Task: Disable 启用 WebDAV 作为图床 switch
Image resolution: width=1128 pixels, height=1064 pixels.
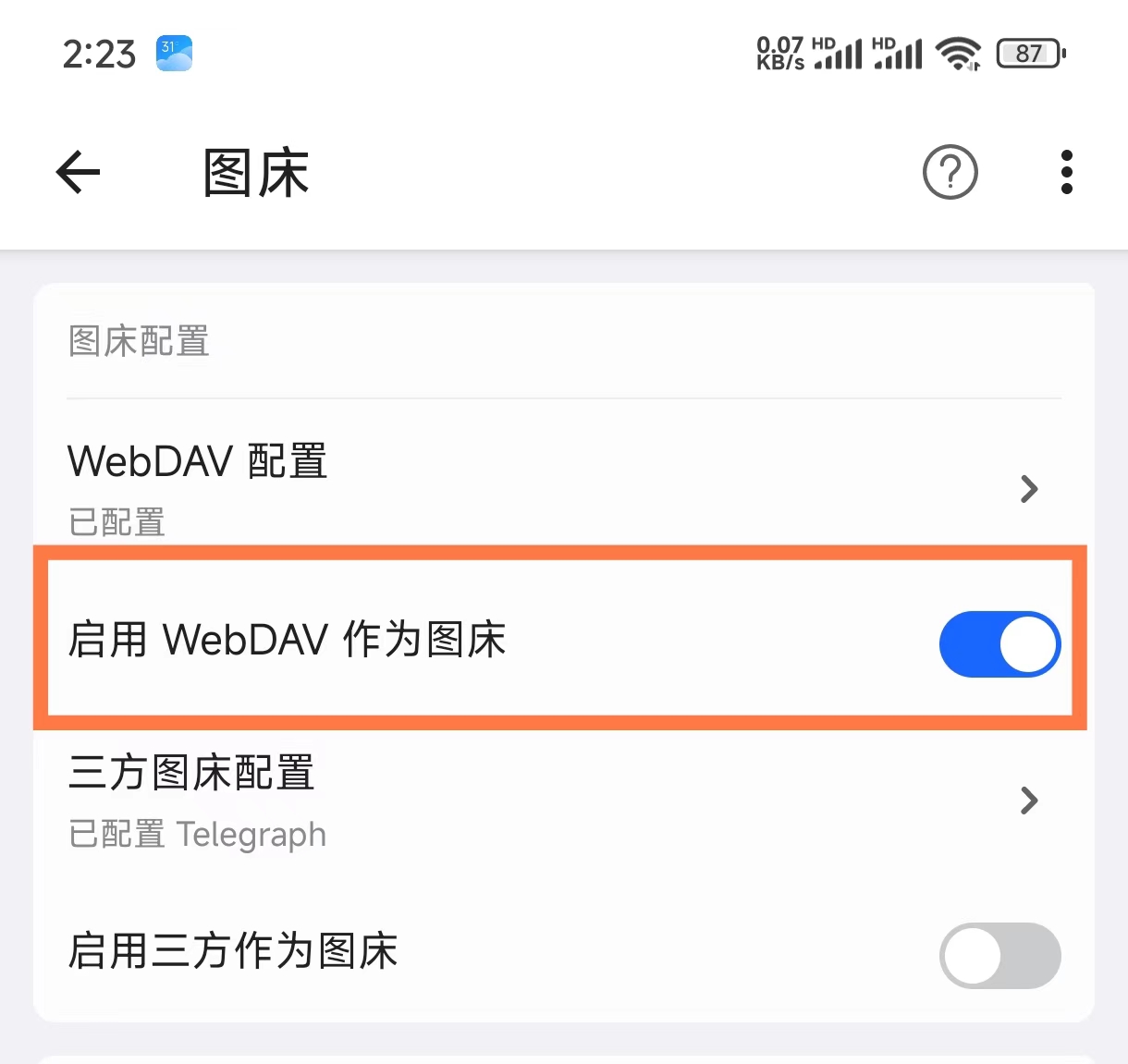Action: click(x=999, y=644)
